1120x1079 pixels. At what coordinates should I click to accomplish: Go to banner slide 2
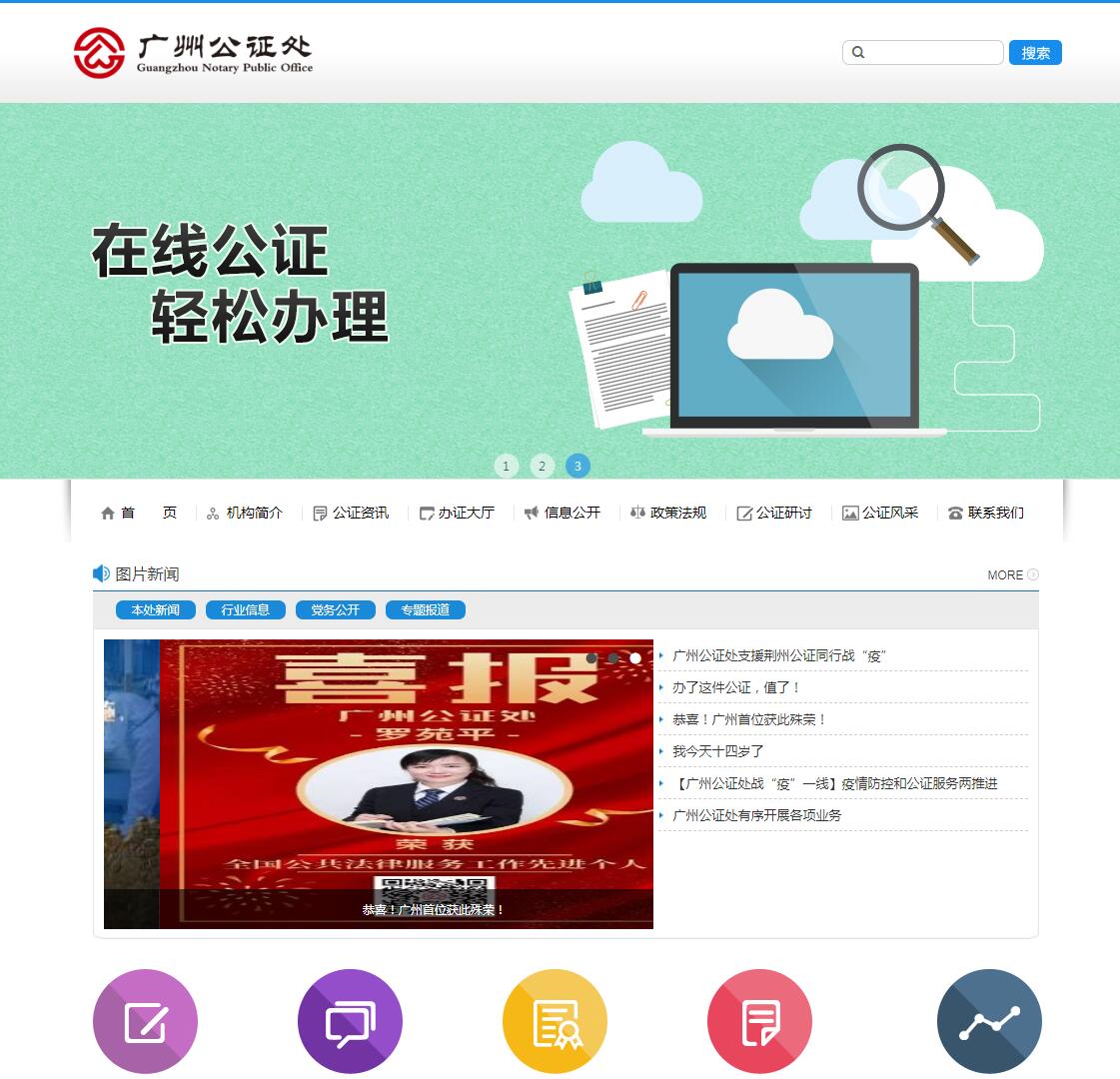542,466
